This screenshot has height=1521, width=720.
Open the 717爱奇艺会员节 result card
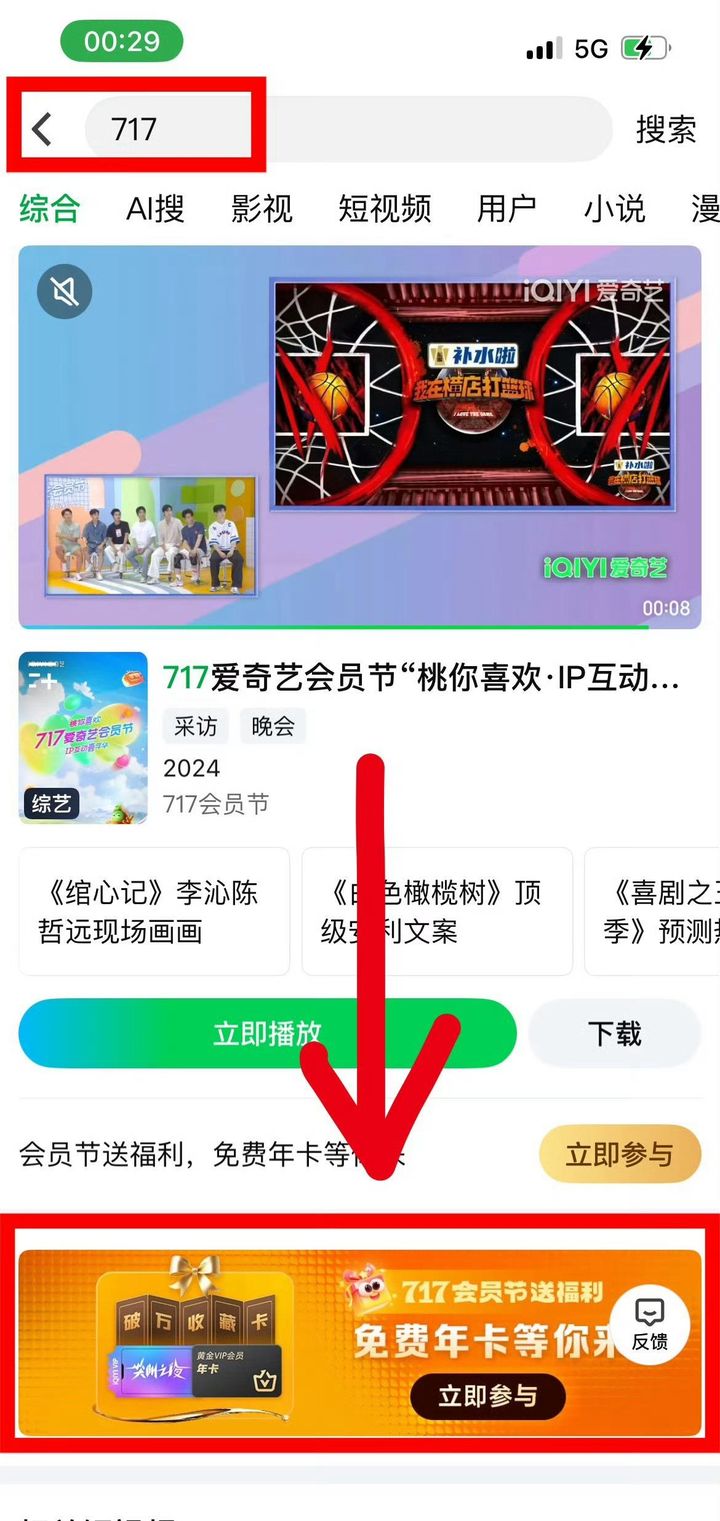[x=420, y=679]
